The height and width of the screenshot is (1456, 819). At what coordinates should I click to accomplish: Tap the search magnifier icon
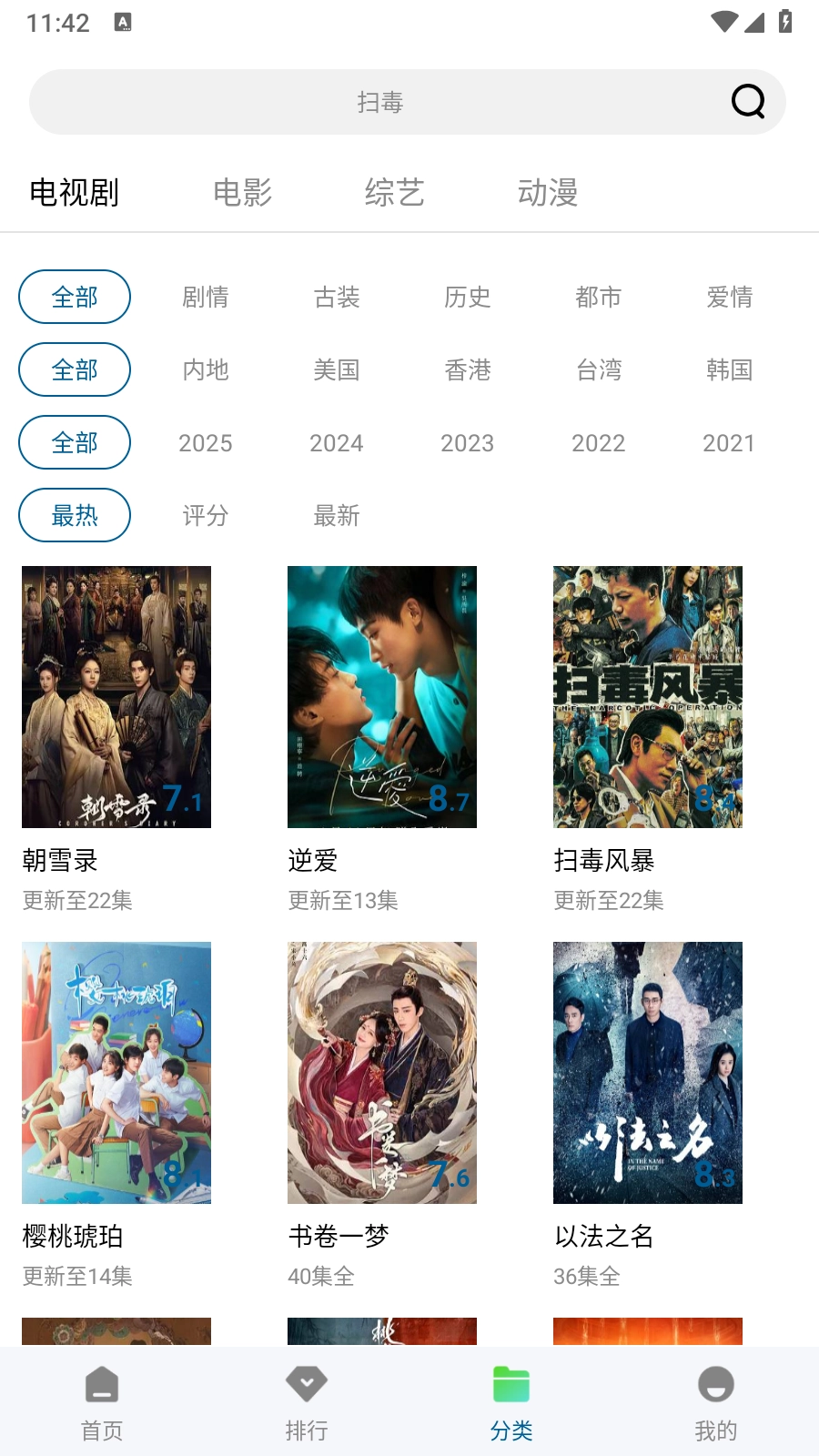pos(747,101)
